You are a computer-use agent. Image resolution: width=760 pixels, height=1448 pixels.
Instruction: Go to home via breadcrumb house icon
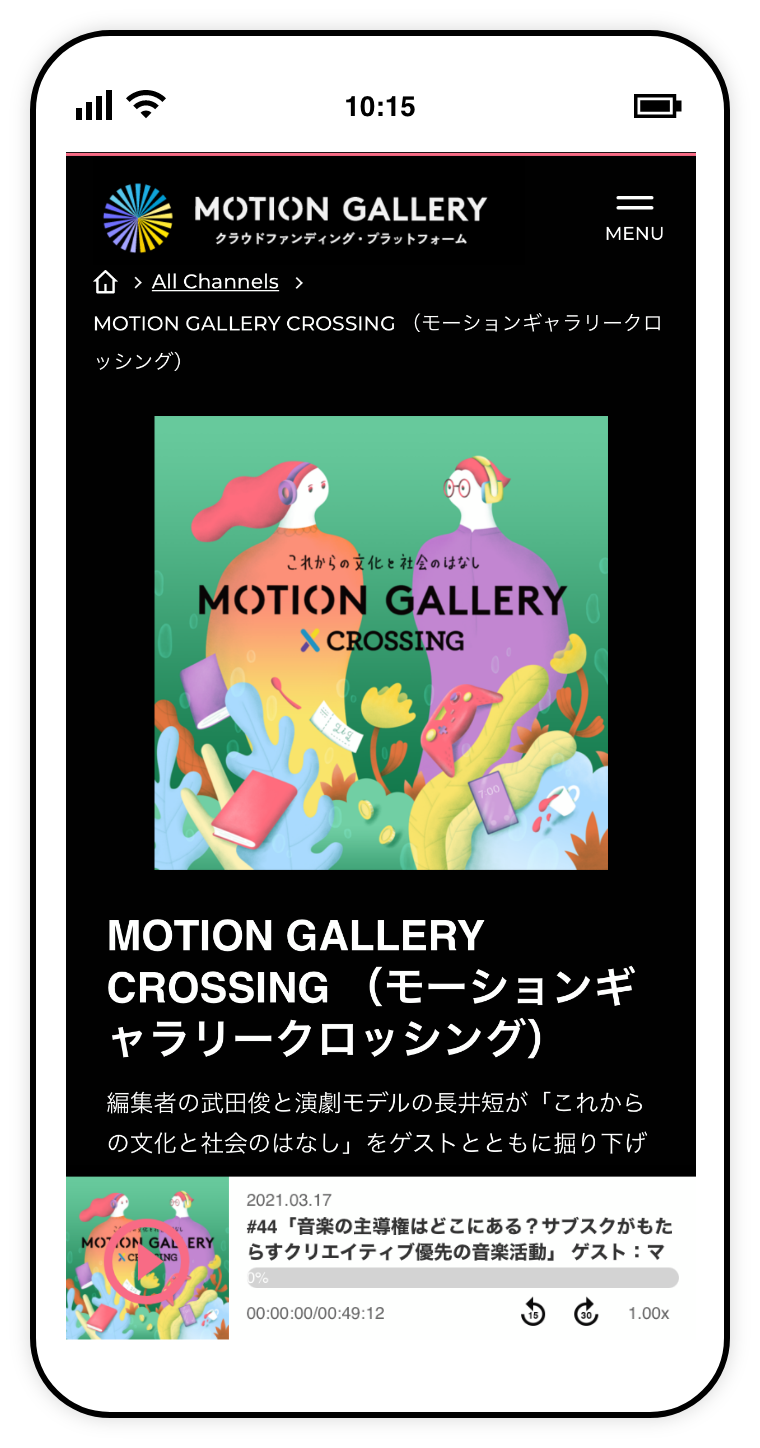click(x=105, y=283)
